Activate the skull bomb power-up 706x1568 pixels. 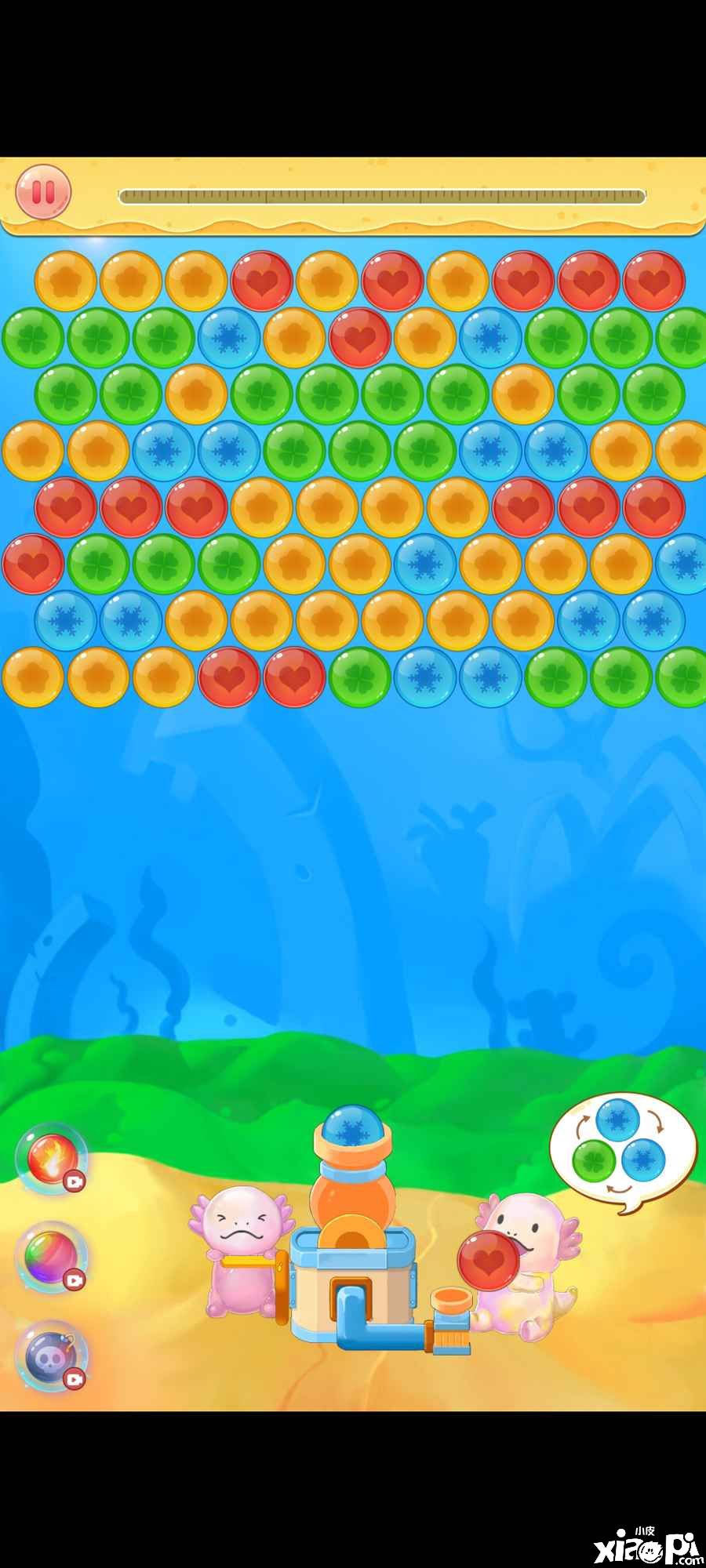pos(51,1356)
